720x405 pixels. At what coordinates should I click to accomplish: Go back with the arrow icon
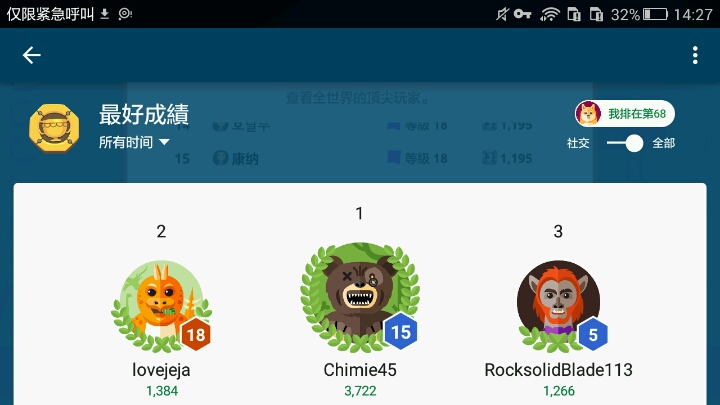tap(32, 55)
